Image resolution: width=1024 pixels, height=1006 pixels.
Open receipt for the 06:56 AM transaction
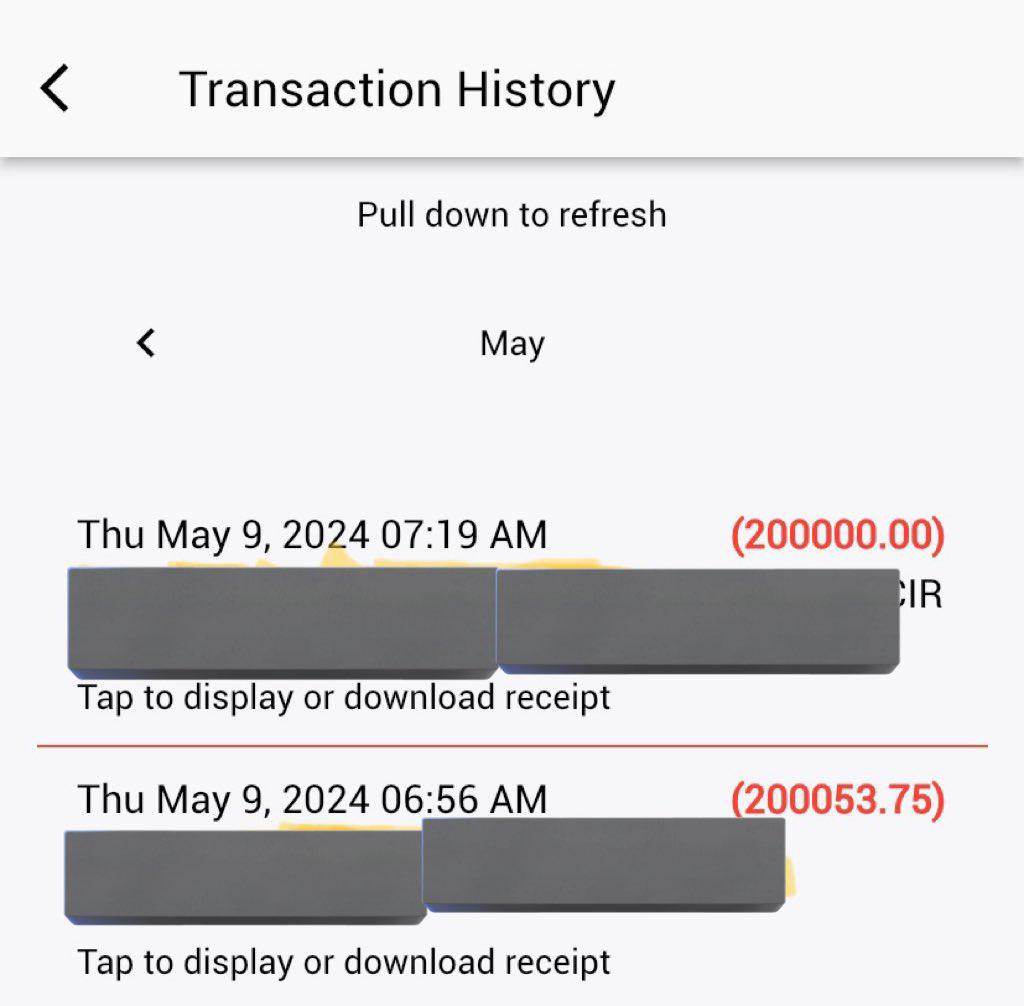(x=343, y=962)
